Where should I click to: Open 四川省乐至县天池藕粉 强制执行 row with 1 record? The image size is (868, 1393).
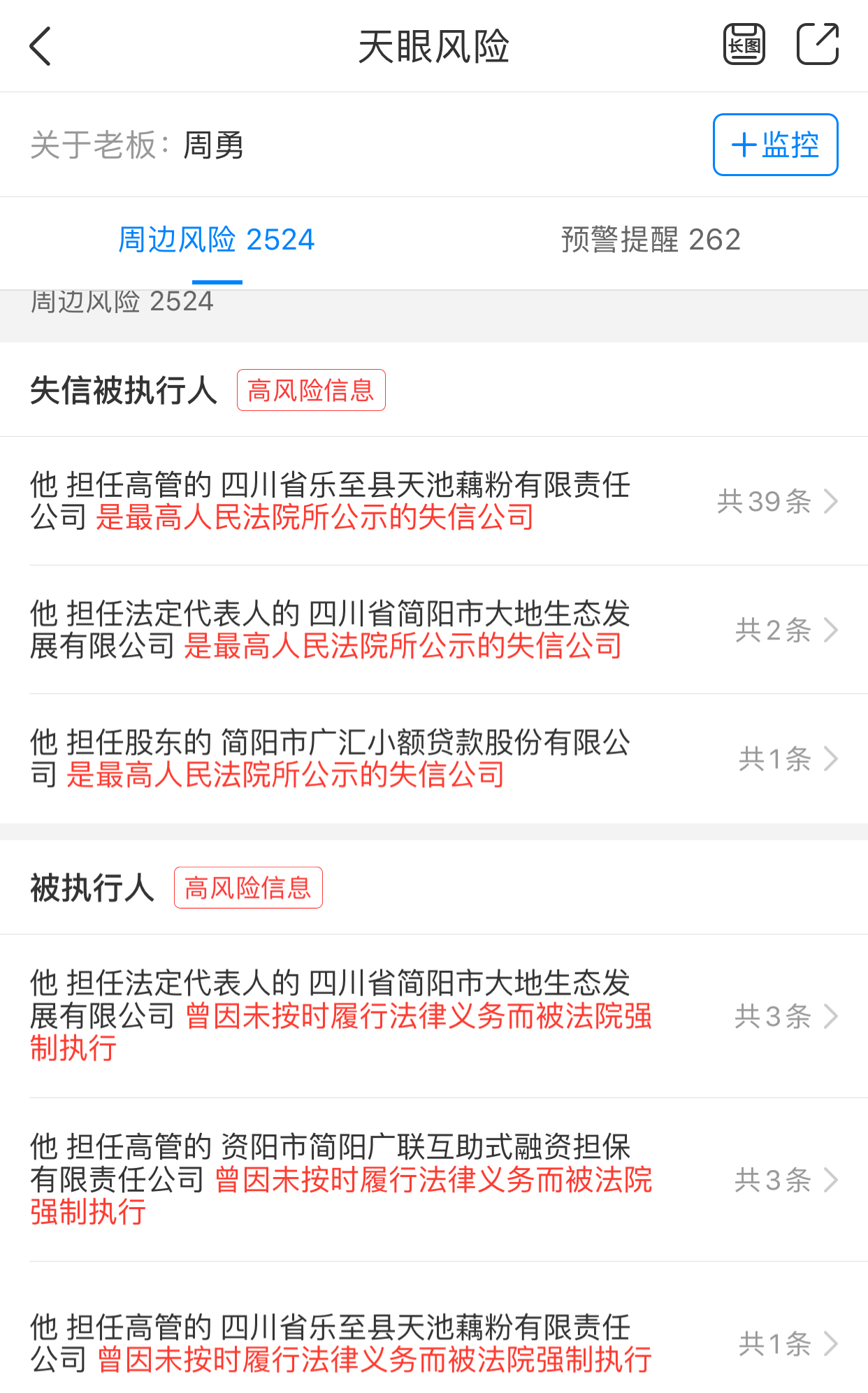[433, 1343]
